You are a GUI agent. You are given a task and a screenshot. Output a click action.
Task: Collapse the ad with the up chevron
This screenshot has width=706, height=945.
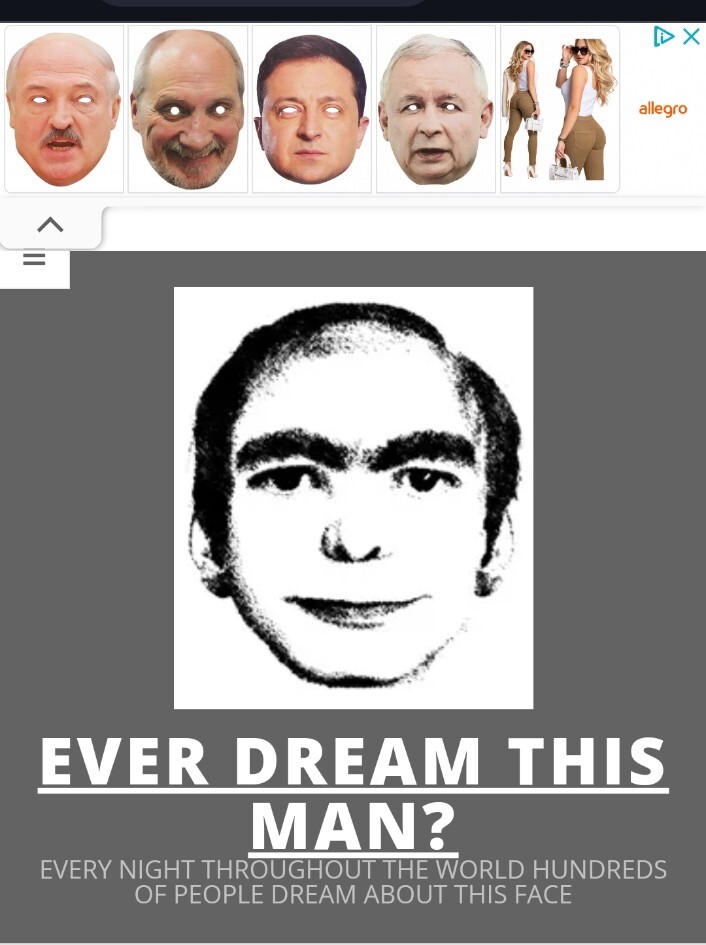(x=50, y=225)
